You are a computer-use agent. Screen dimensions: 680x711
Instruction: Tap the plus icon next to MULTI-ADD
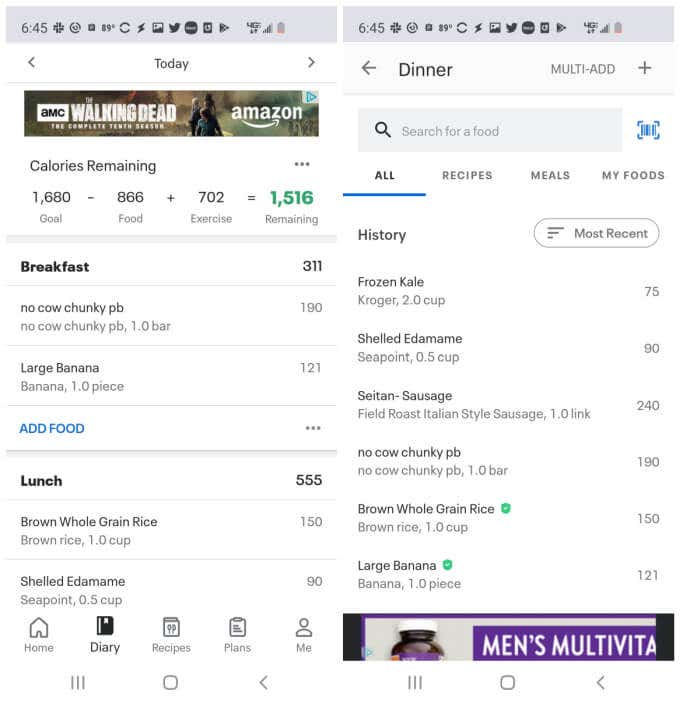point(645,69)
